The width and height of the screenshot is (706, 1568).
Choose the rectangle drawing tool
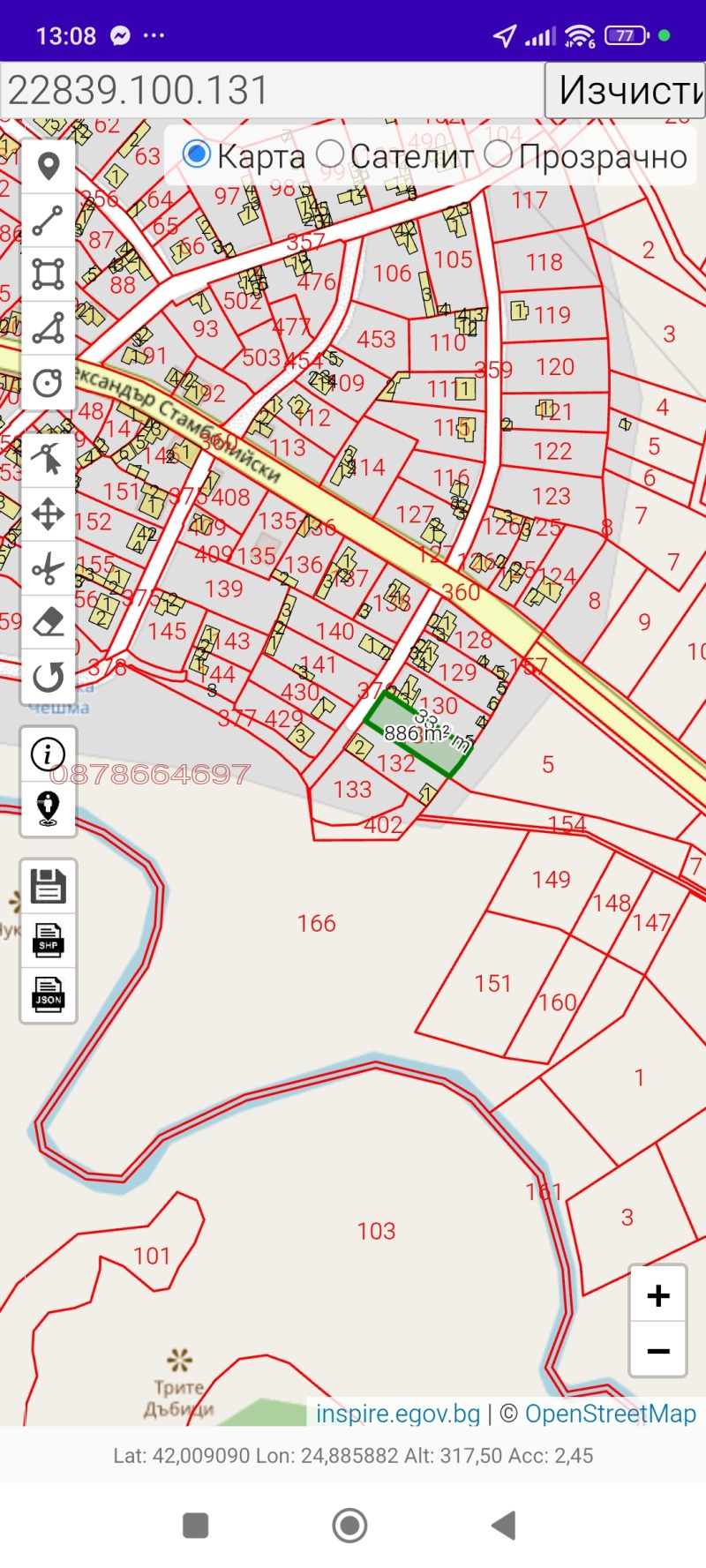(x=49, y=274)
